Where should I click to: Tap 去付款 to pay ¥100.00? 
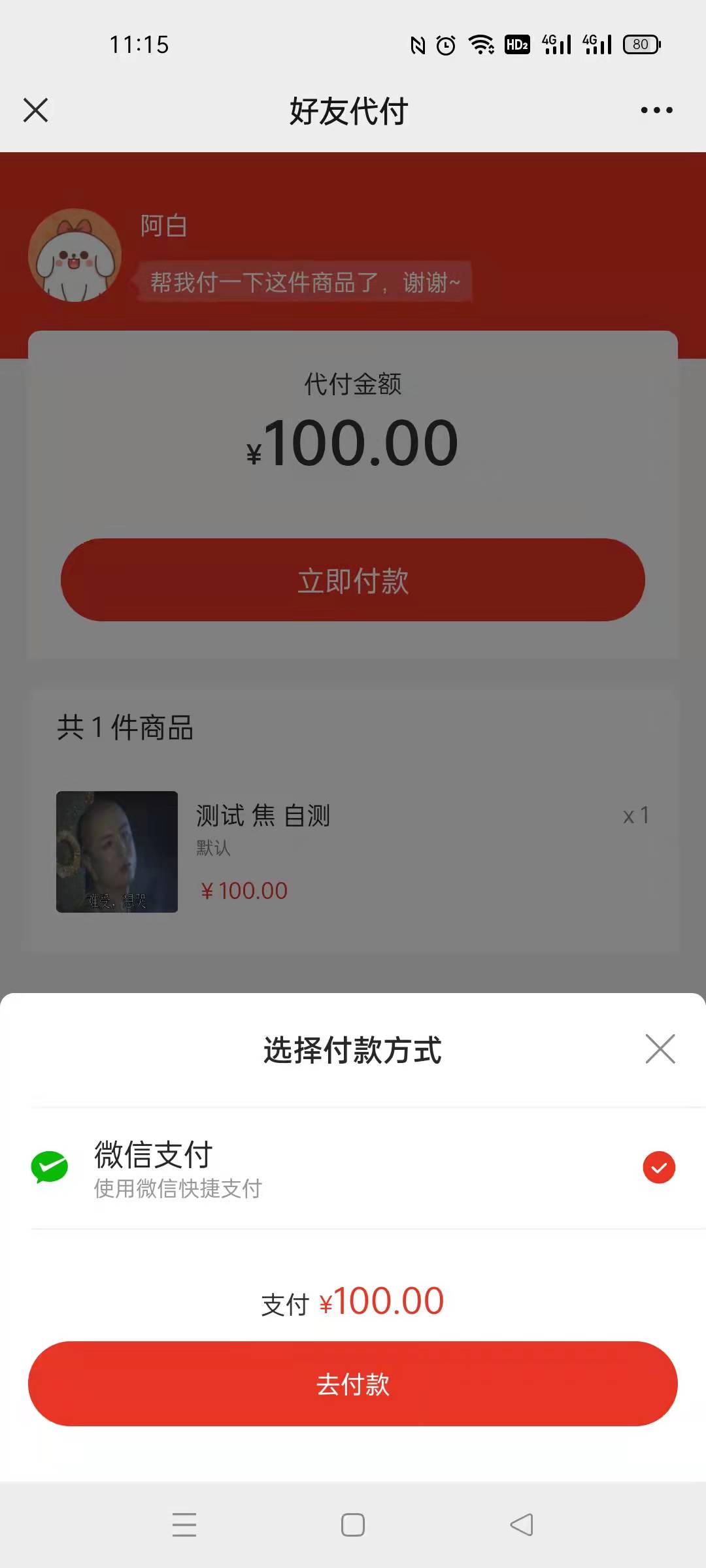(353, 1383)
